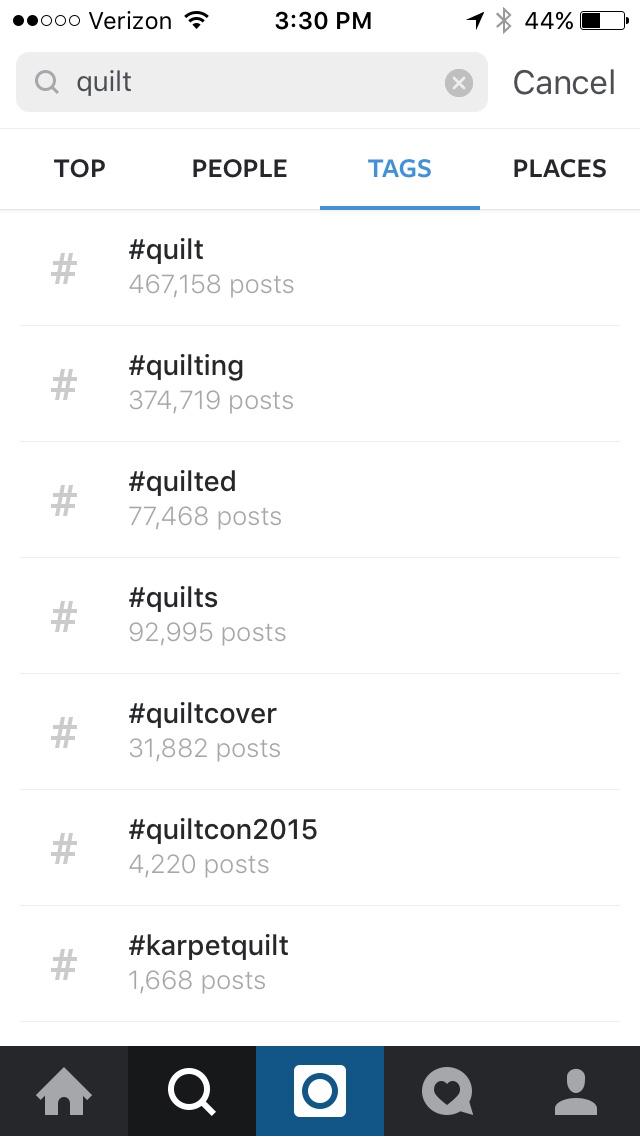Go to the home feed
Viewport: 640px width, 1136px height.
tap(64, 1091)
